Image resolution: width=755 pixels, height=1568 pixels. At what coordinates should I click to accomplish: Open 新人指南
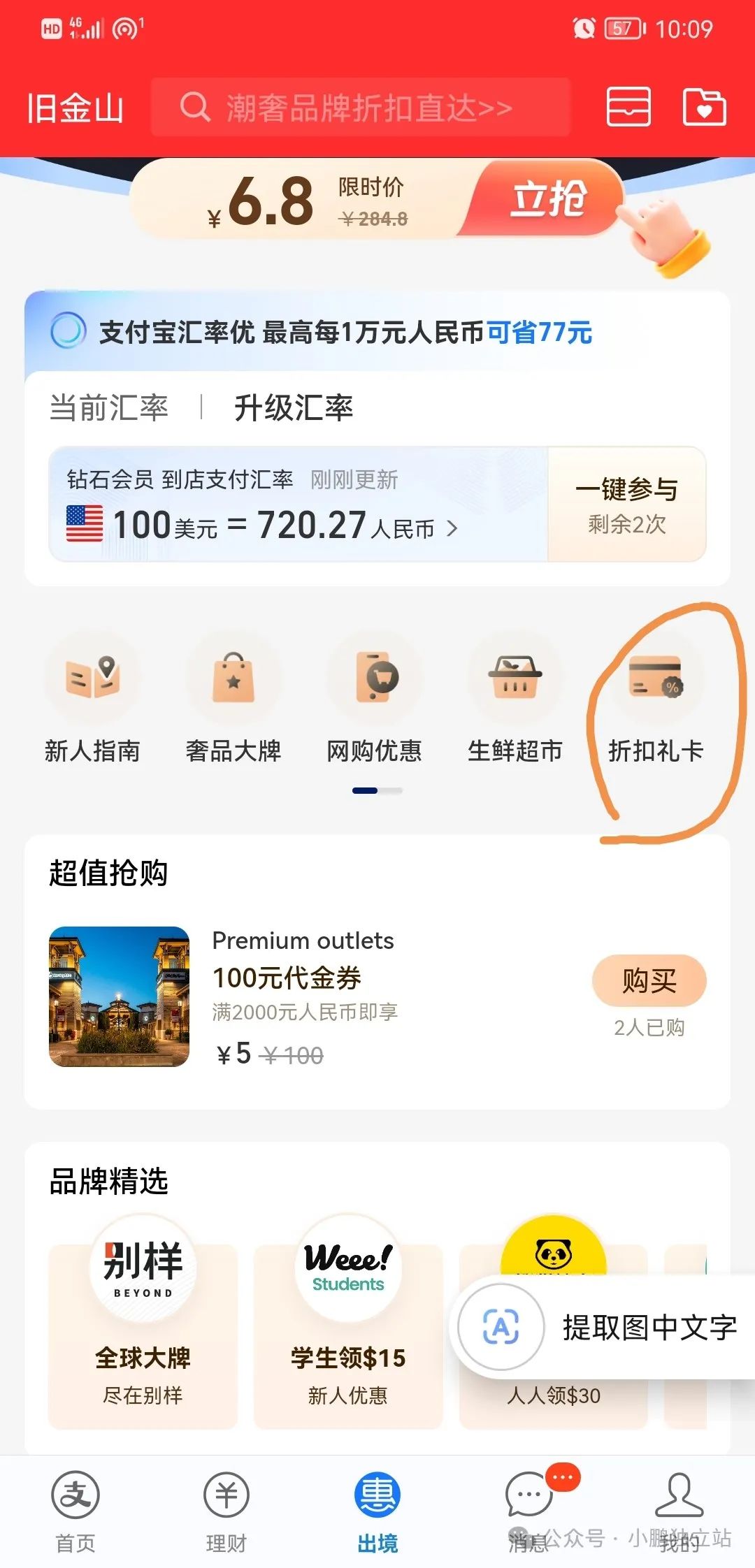(x=92, y=700)
